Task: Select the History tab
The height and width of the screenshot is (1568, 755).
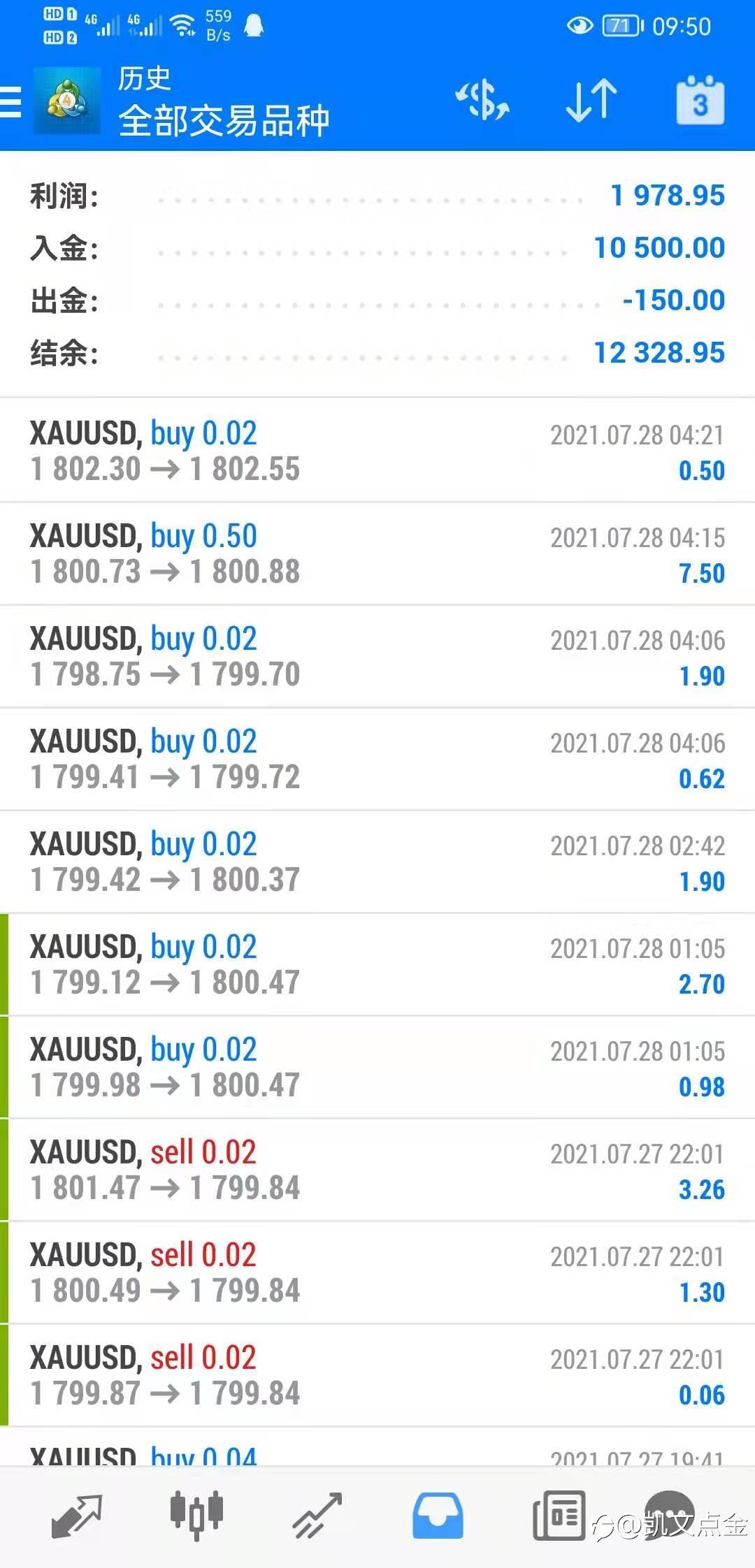Action: (x=438, y=1516)
